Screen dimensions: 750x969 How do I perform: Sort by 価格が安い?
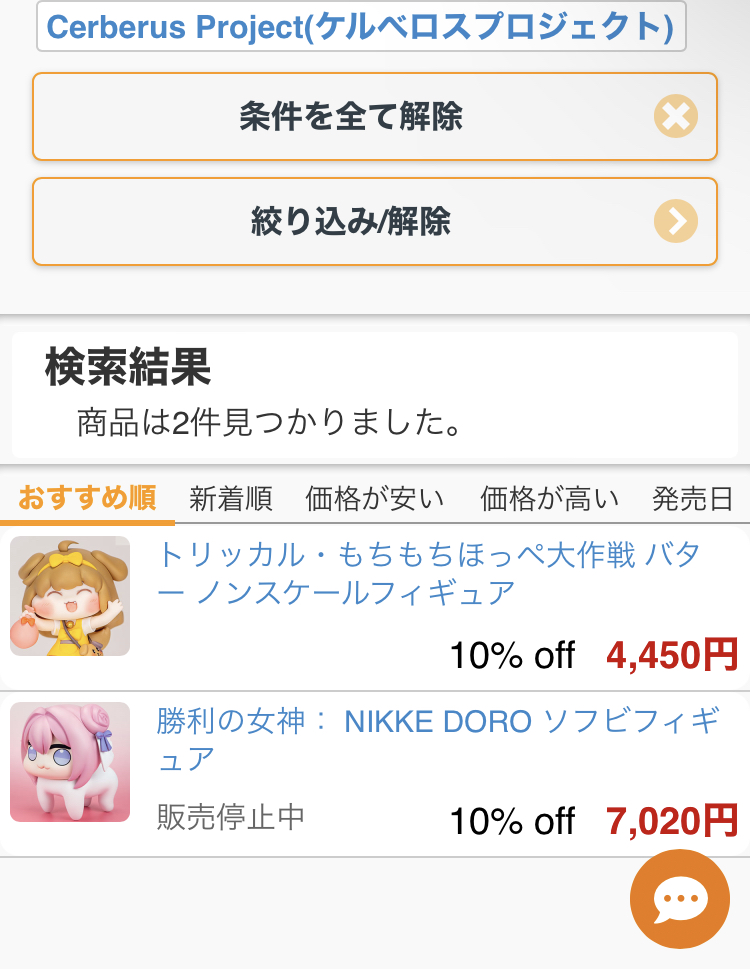coord(375,498)
